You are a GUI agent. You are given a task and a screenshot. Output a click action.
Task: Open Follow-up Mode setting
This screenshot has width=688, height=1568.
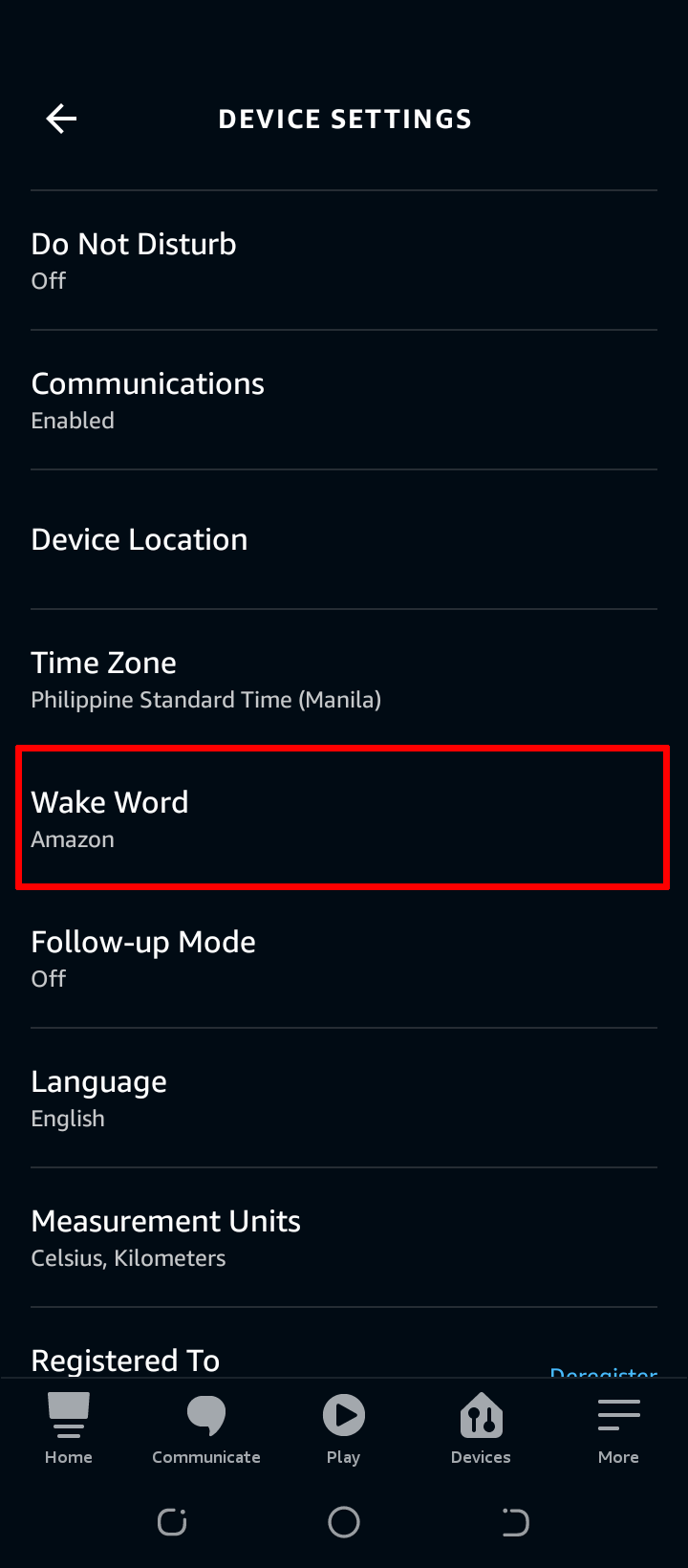(x=344, y=958)
